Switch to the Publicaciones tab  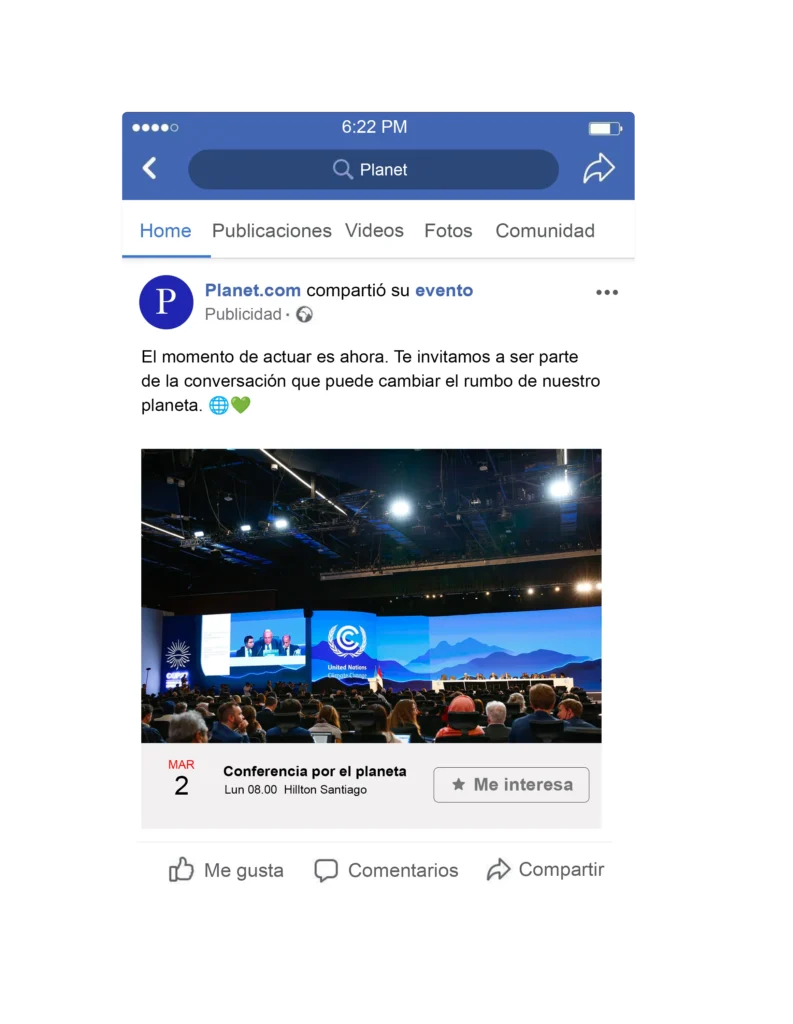pyautogui.click(x=271, y=231)
